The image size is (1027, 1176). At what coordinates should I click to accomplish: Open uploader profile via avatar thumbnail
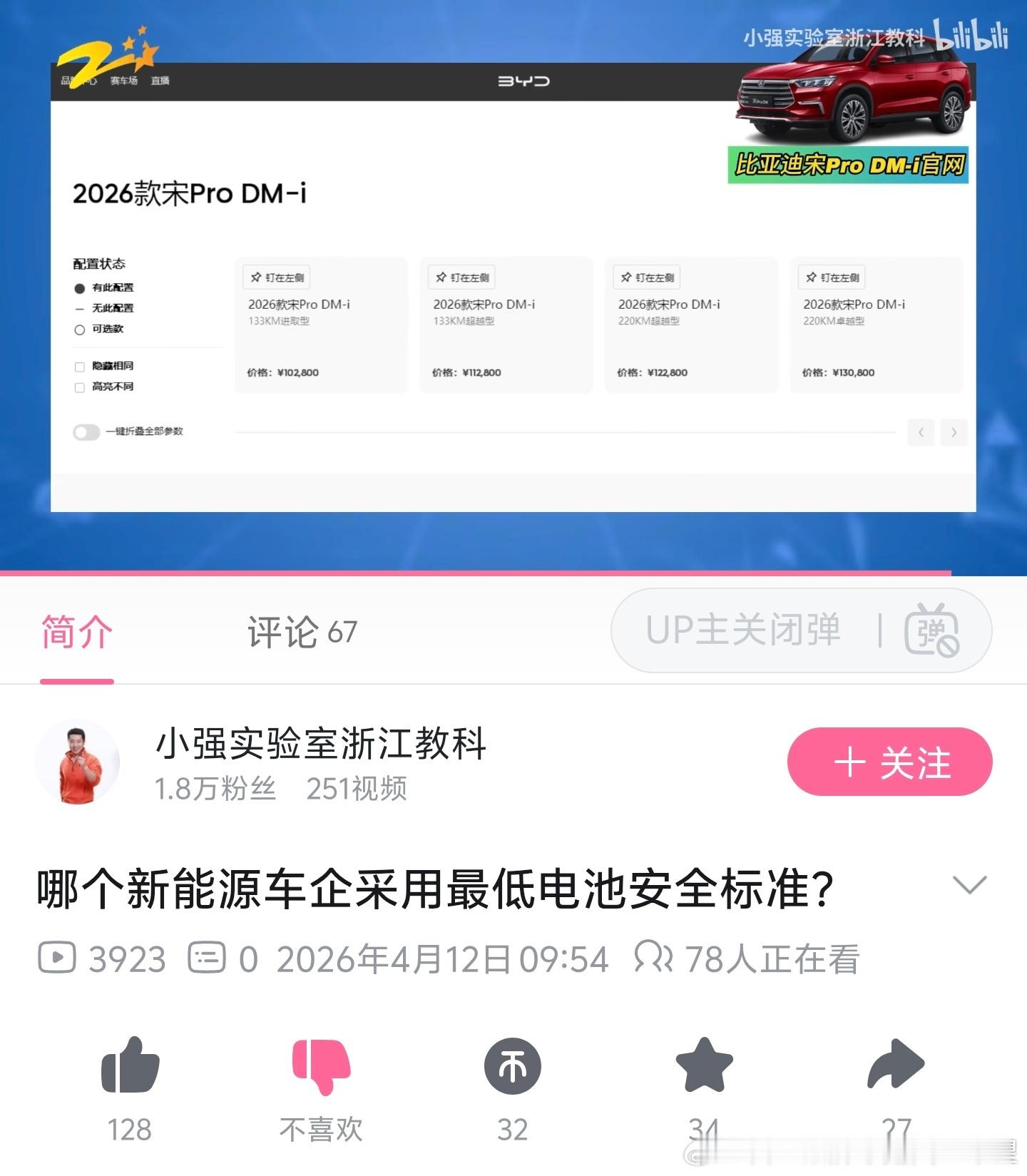(x=78, y=761)
